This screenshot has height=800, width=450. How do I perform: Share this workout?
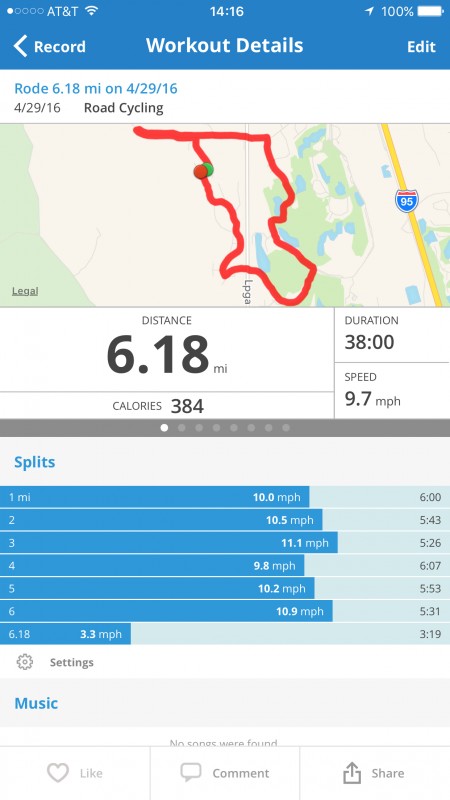tap(375, 773)
